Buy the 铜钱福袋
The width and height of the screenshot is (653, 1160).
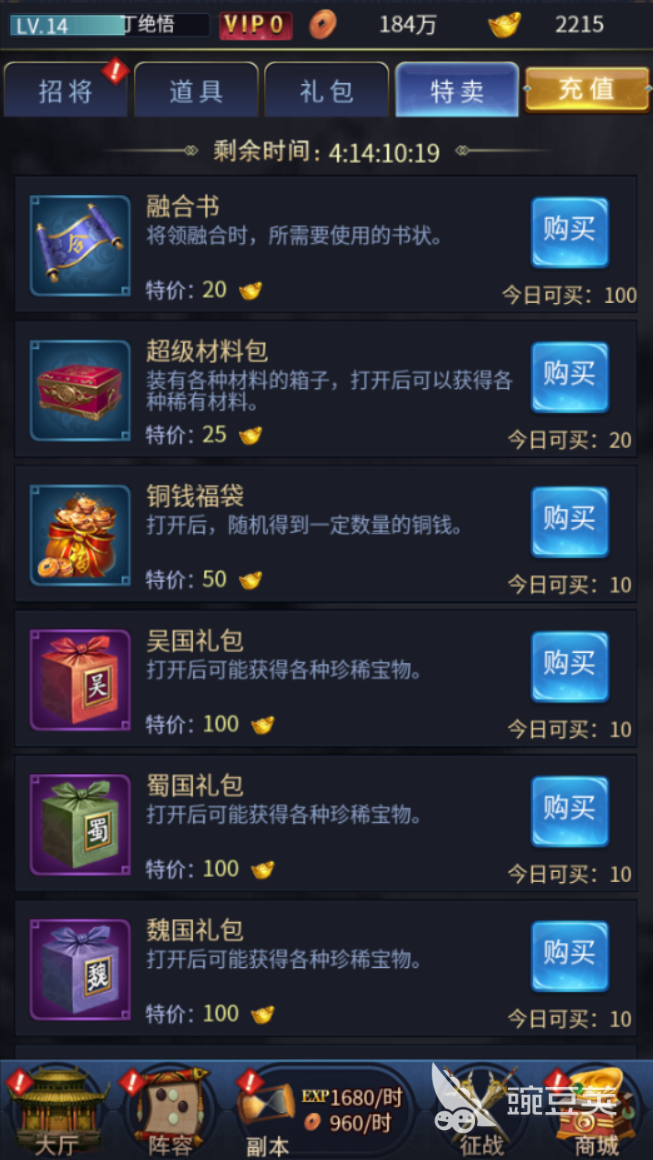569,520
